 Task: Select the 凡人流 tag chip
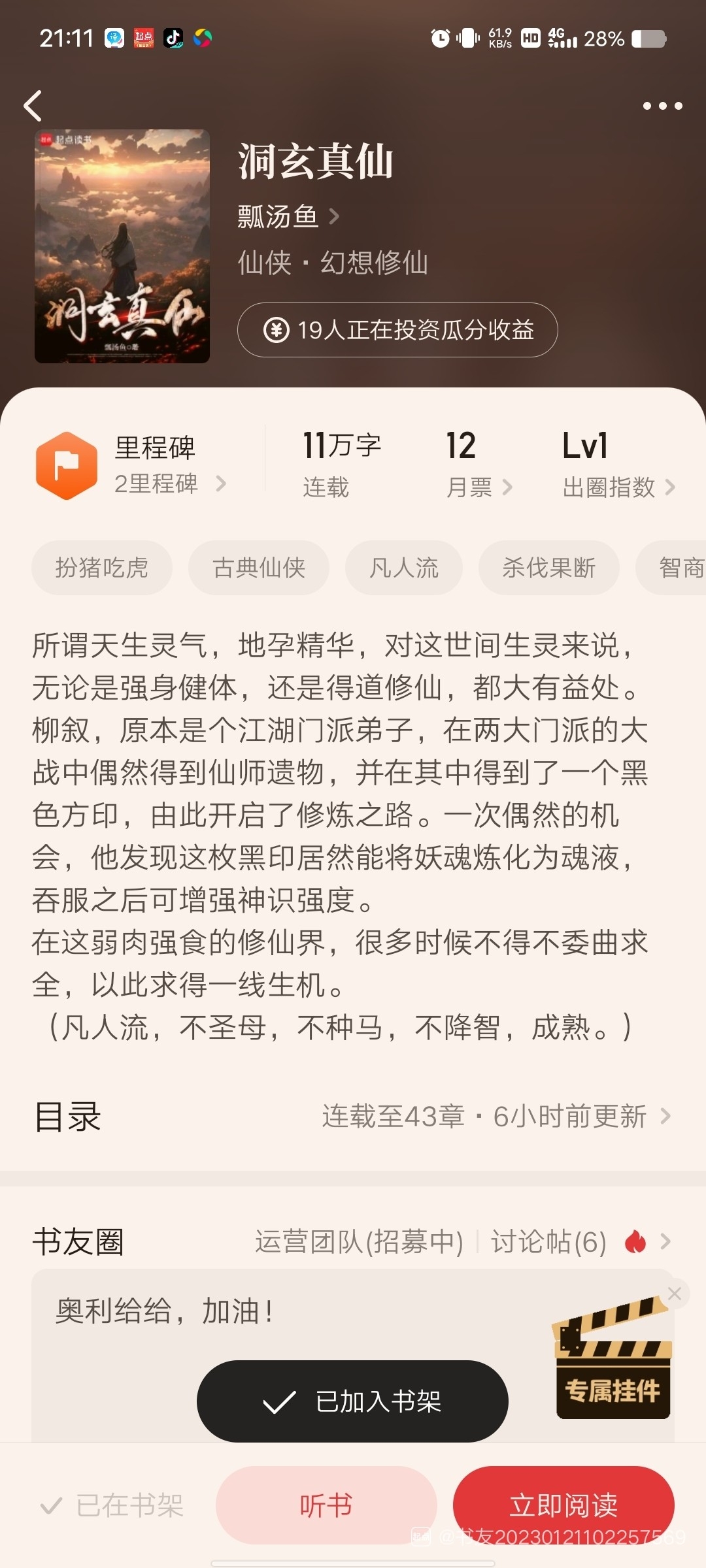coord(404,567)
